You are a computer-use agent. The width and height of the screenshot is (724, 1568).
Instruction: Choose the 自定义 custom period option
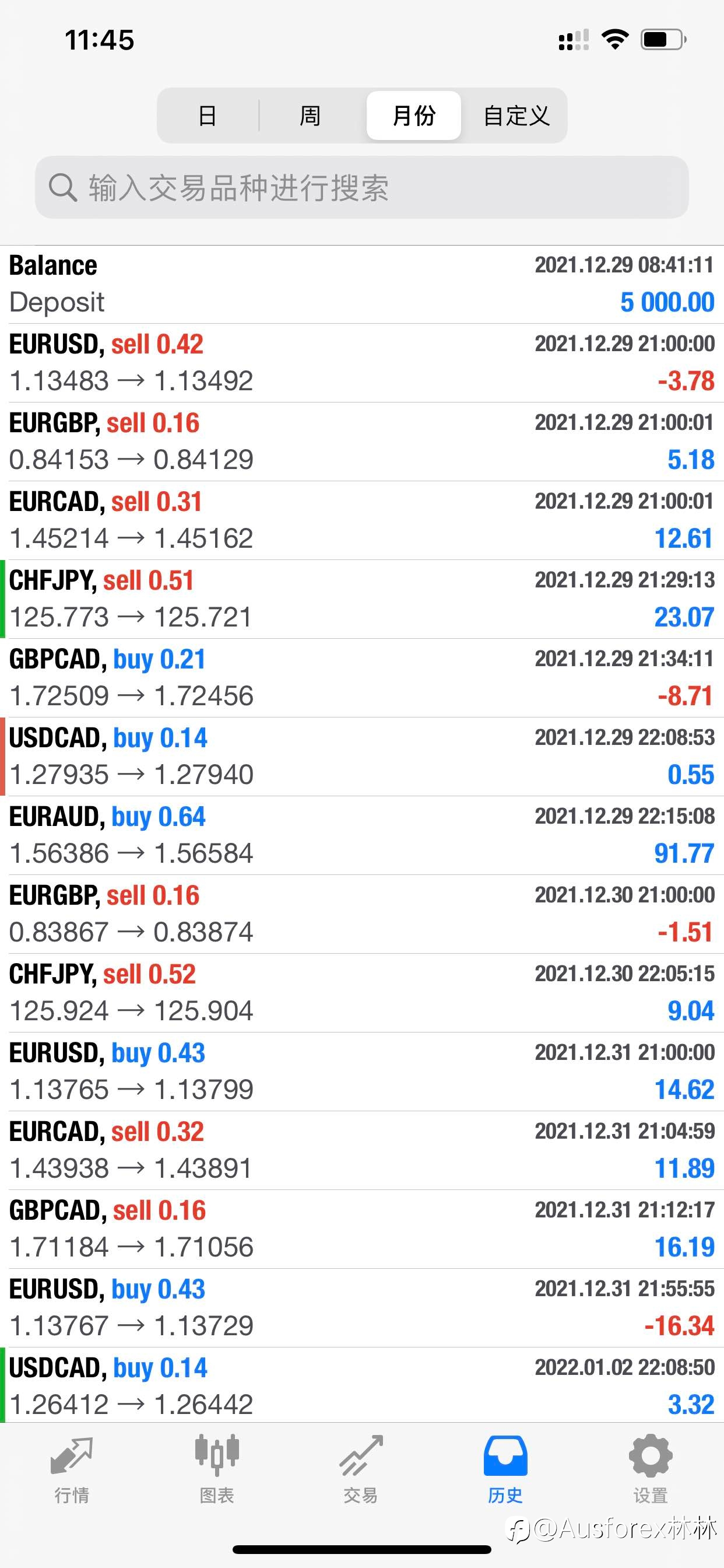tap(516, 116)
